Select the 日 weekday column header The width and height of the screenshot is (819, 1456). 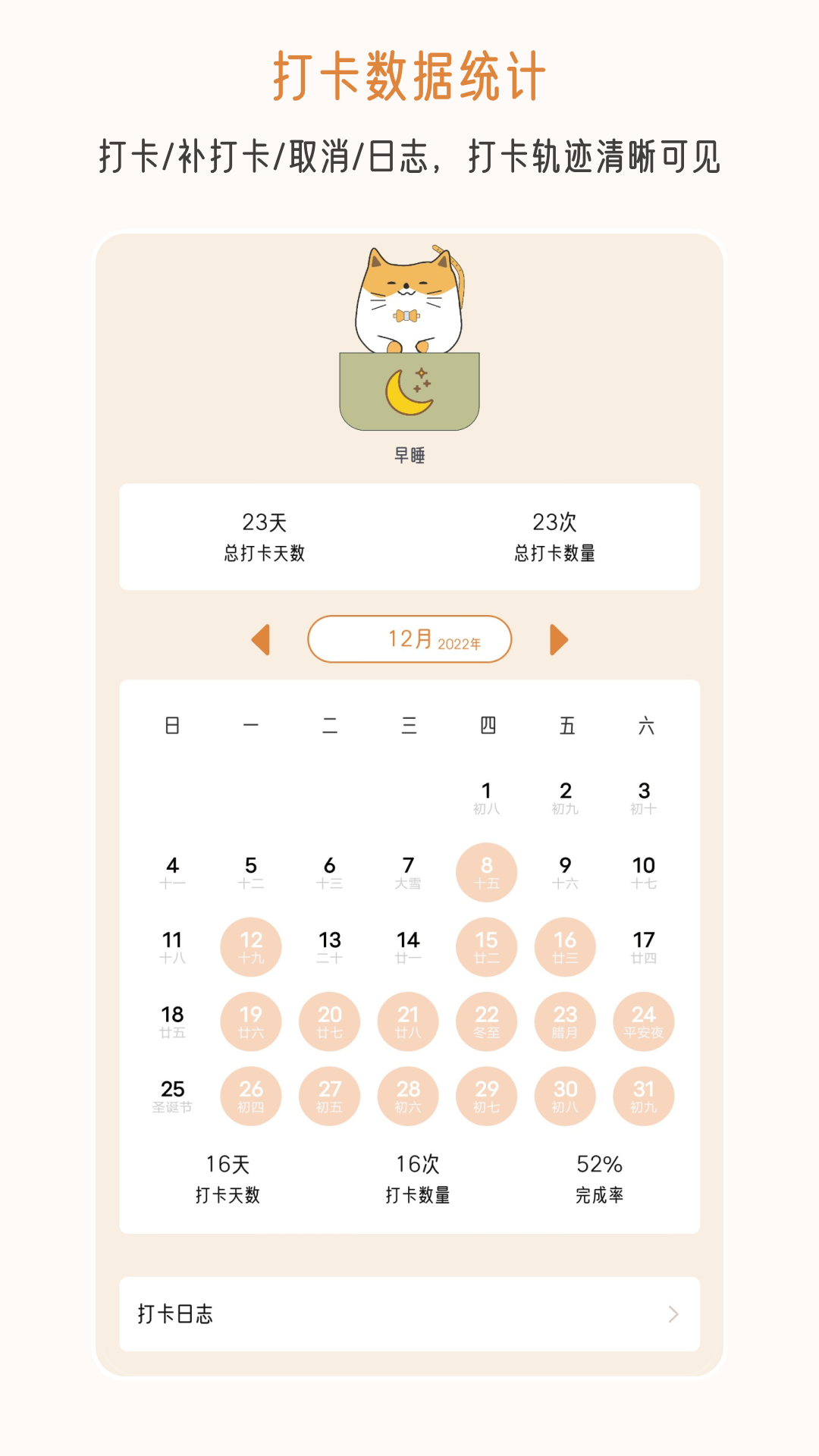pyautogui.click(x=172, y=725)
